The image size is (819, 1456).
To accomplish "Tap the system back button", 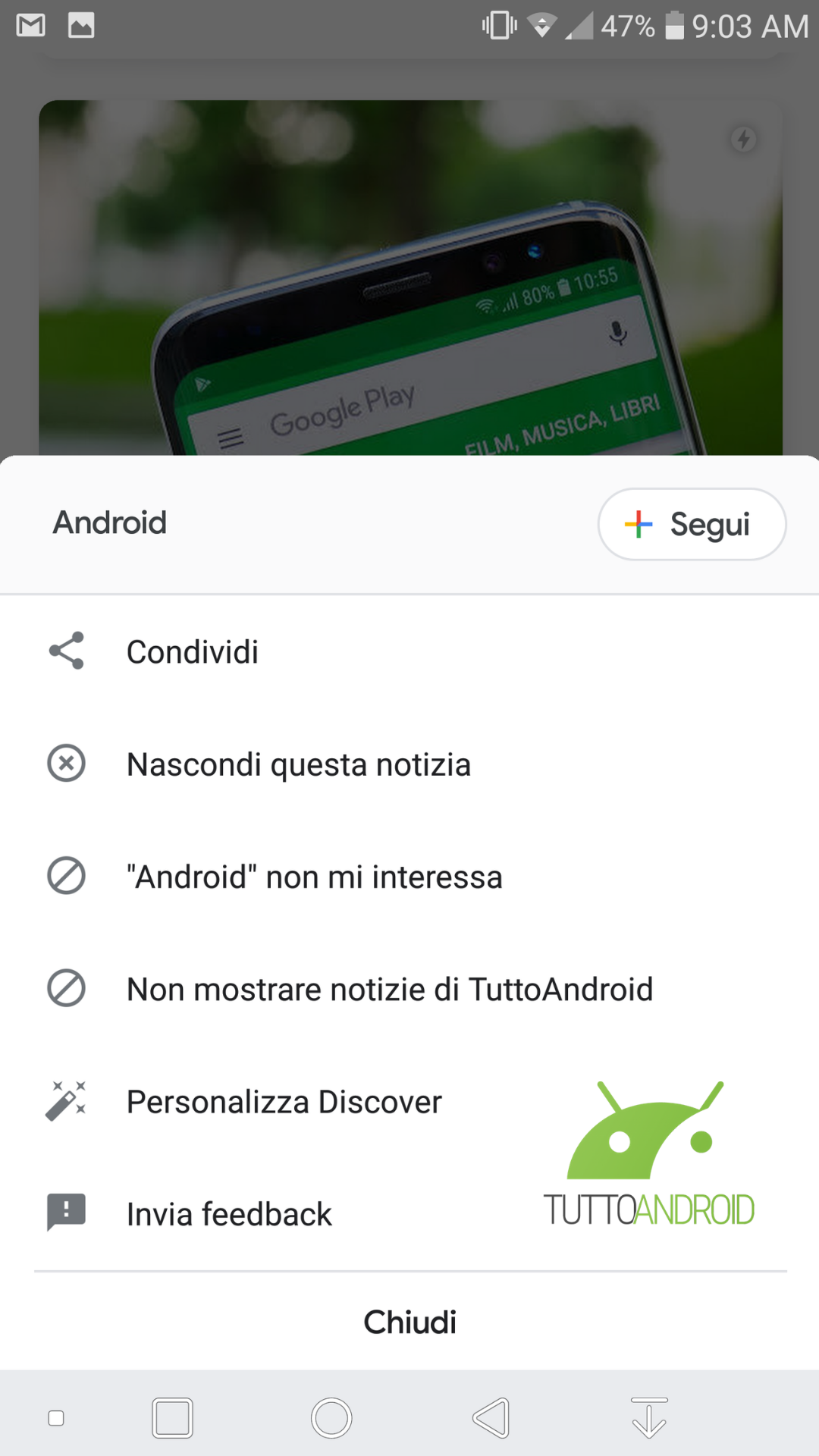I will (491, 1418).
